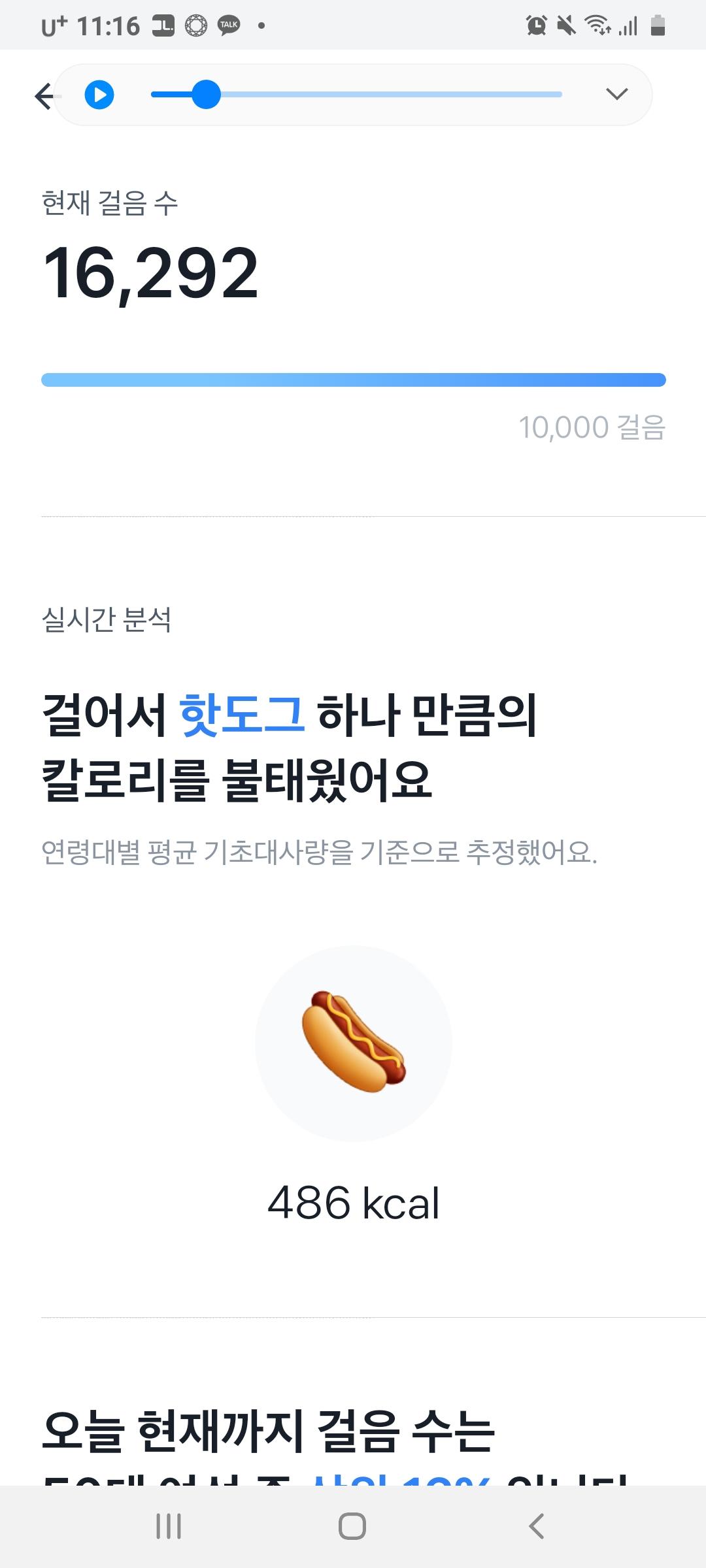Go to the phone's home screen
Viewport: 706px width, 1568px height.
[x=352, y=1526]
